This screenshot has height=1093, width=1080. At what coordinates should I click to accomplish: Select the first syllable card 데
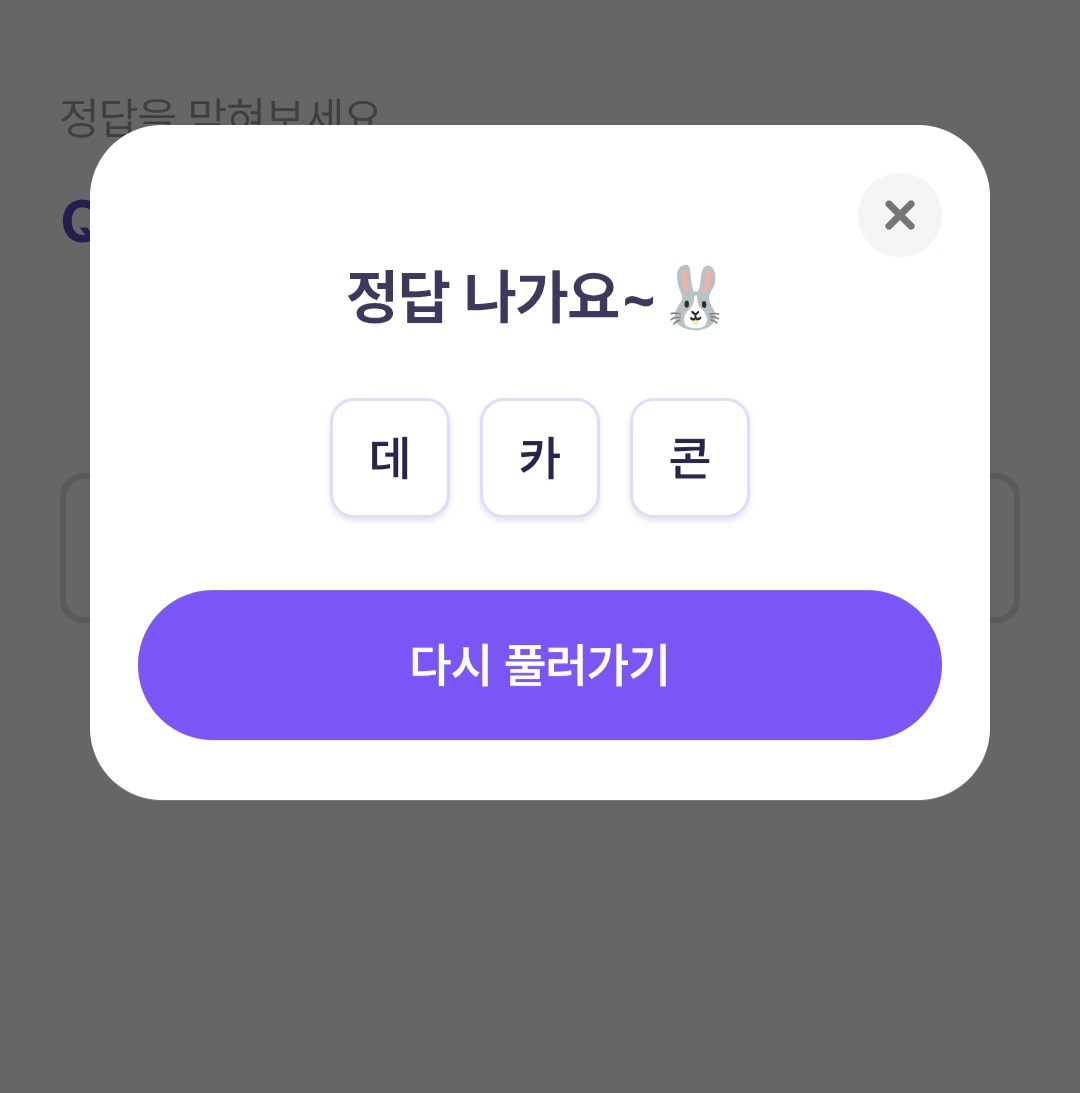(390, 458)
